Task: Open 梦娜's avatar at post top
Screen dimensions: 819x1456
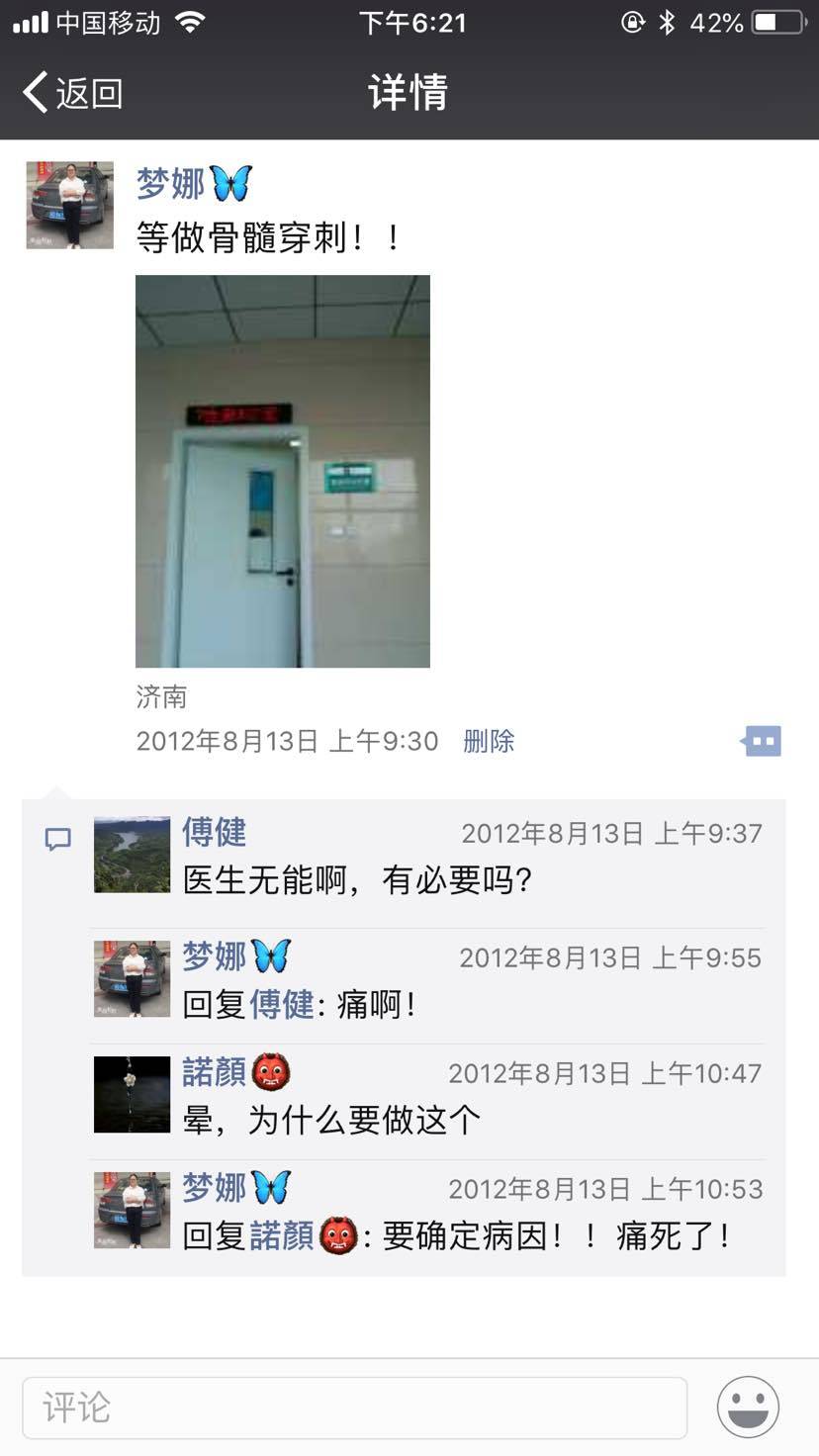Action: coord(69,205)
